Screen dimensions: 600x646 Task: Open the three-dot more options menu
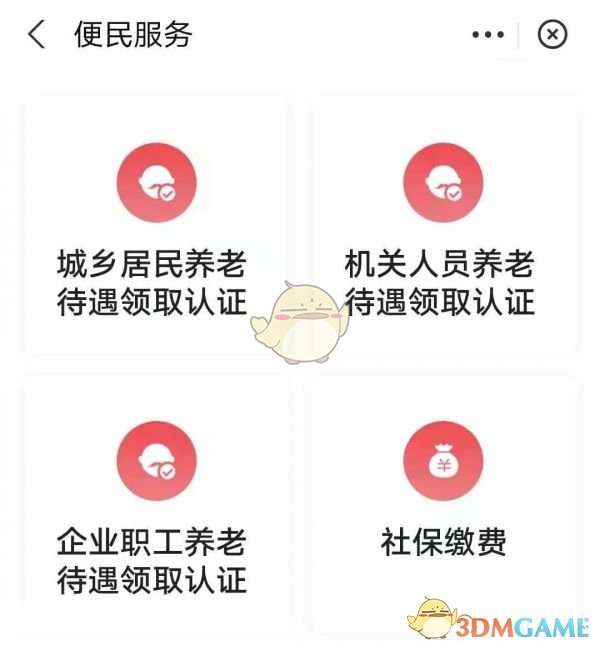(x=488, y=35)
